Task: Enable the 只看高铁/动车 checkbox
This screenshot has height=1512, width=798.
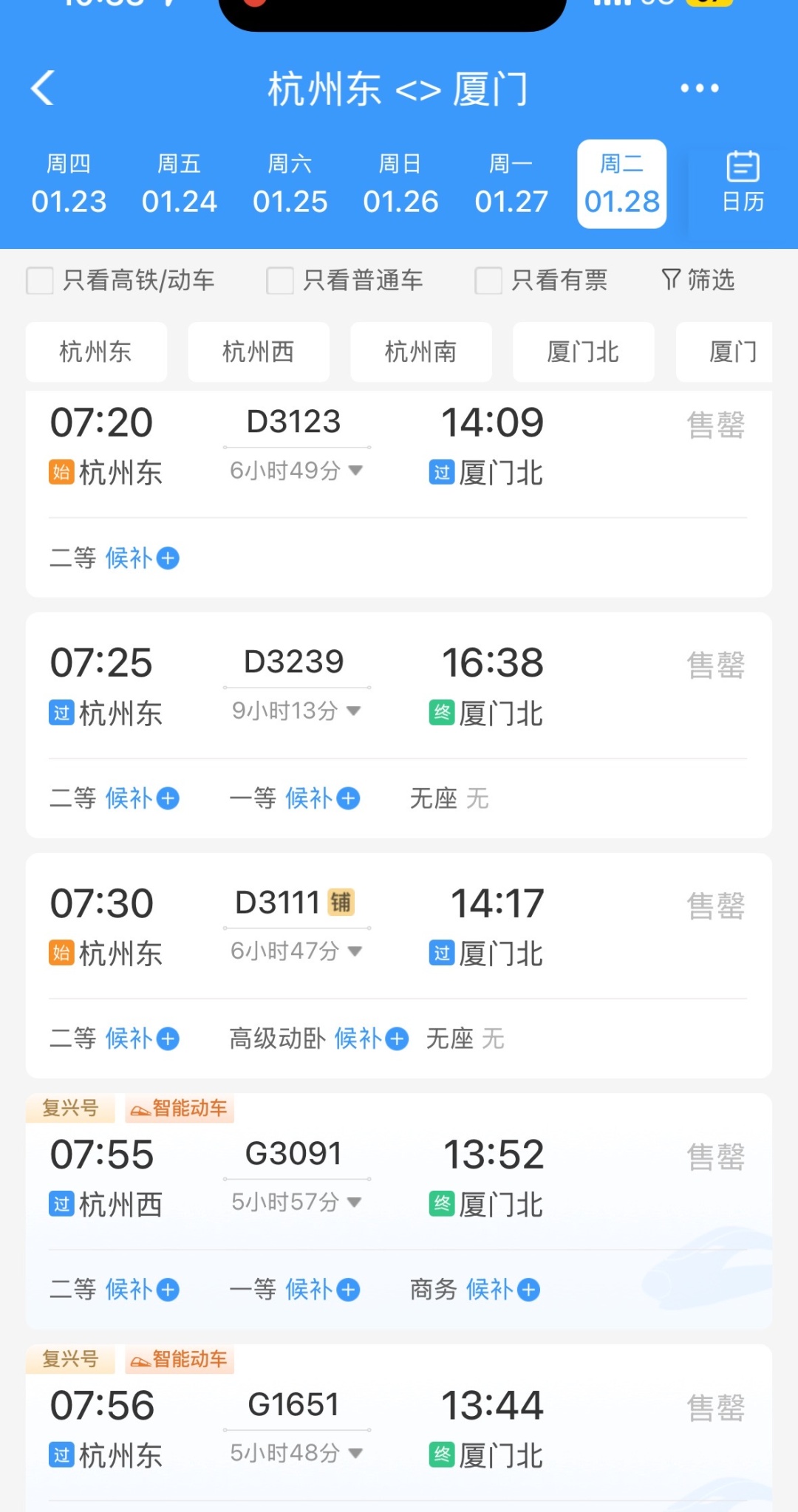Action: click(40, 281)
